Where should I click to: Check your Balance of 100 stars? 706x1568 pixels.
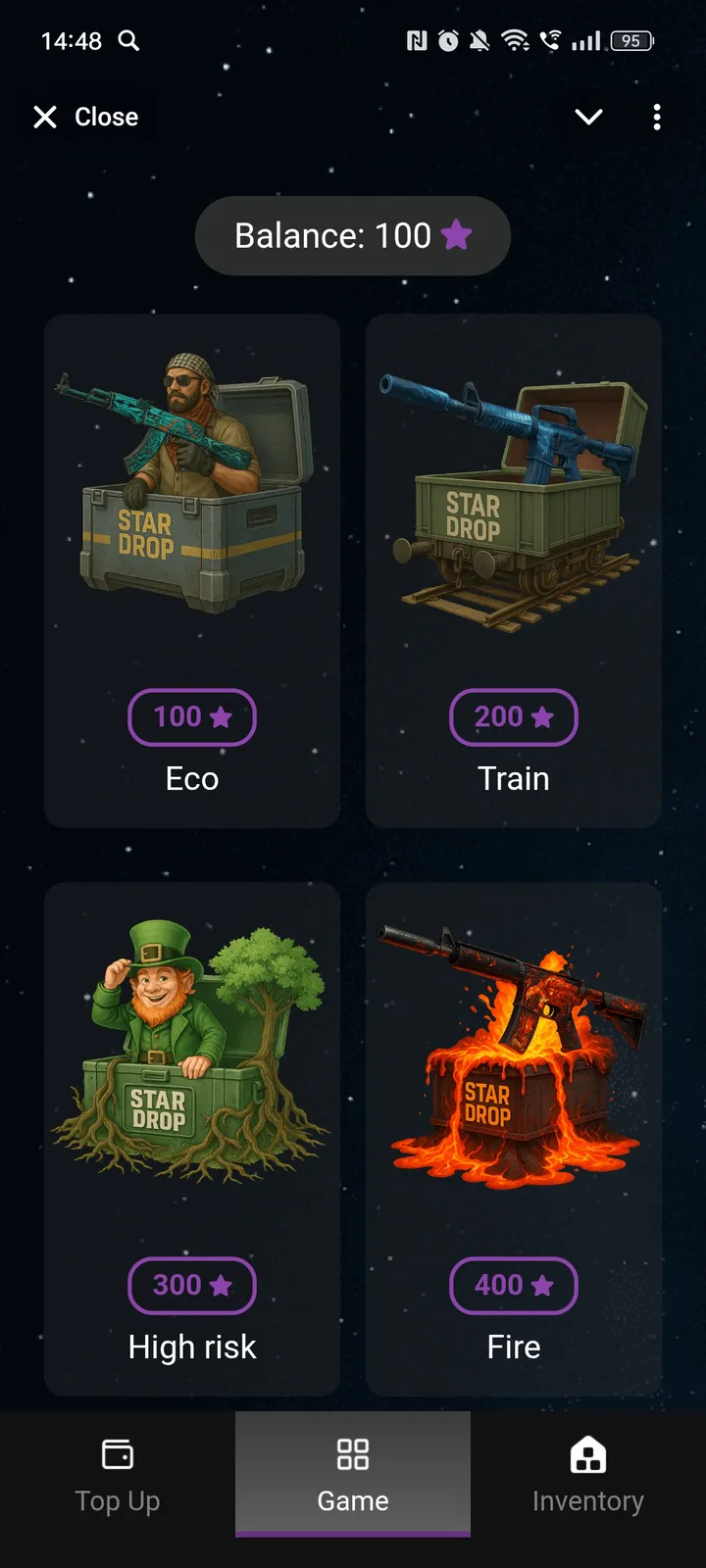[352, 235]
